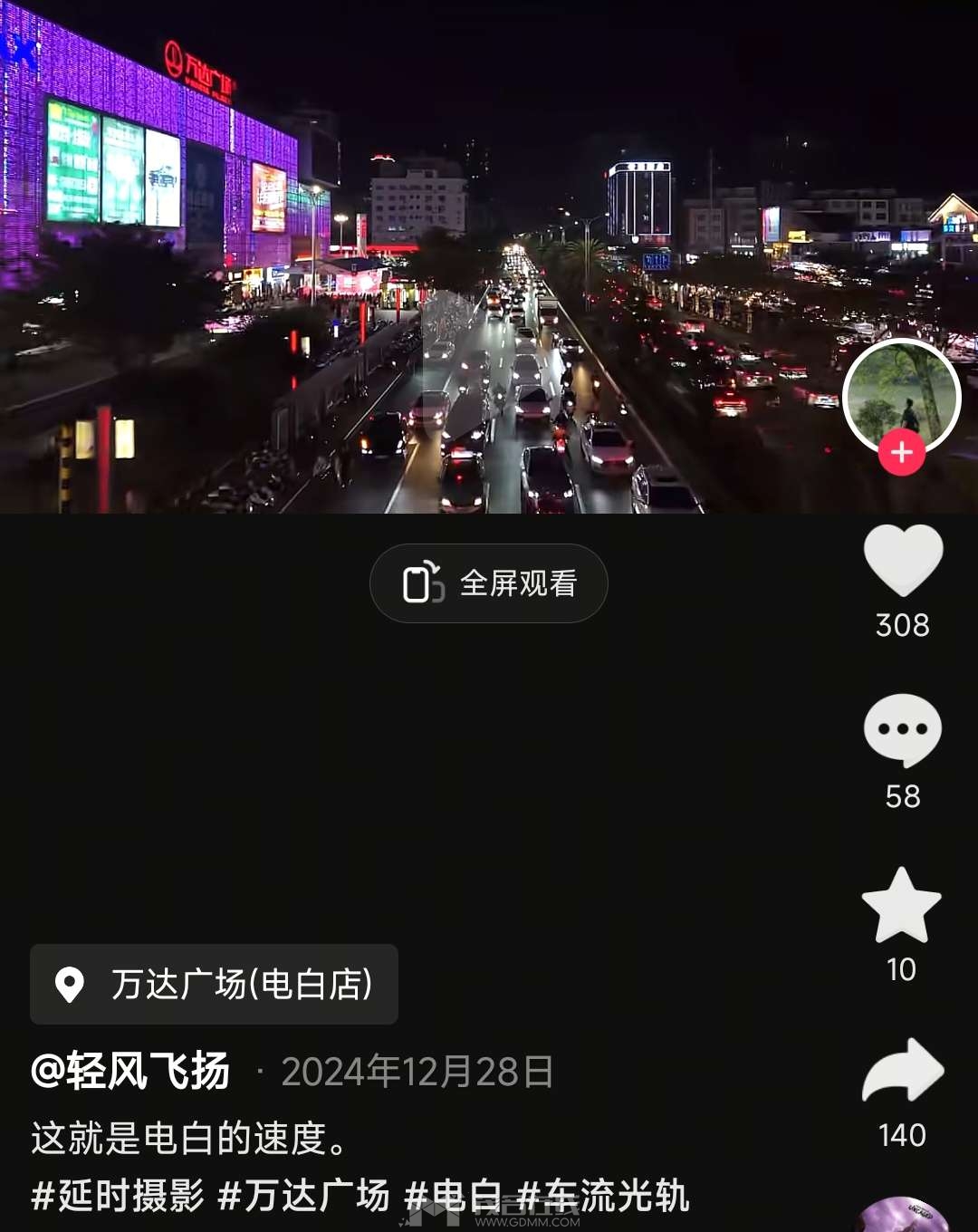Tap 全屏观看 to watch fullscreen
Viewport: 978px width, 1232px height.
489,583
